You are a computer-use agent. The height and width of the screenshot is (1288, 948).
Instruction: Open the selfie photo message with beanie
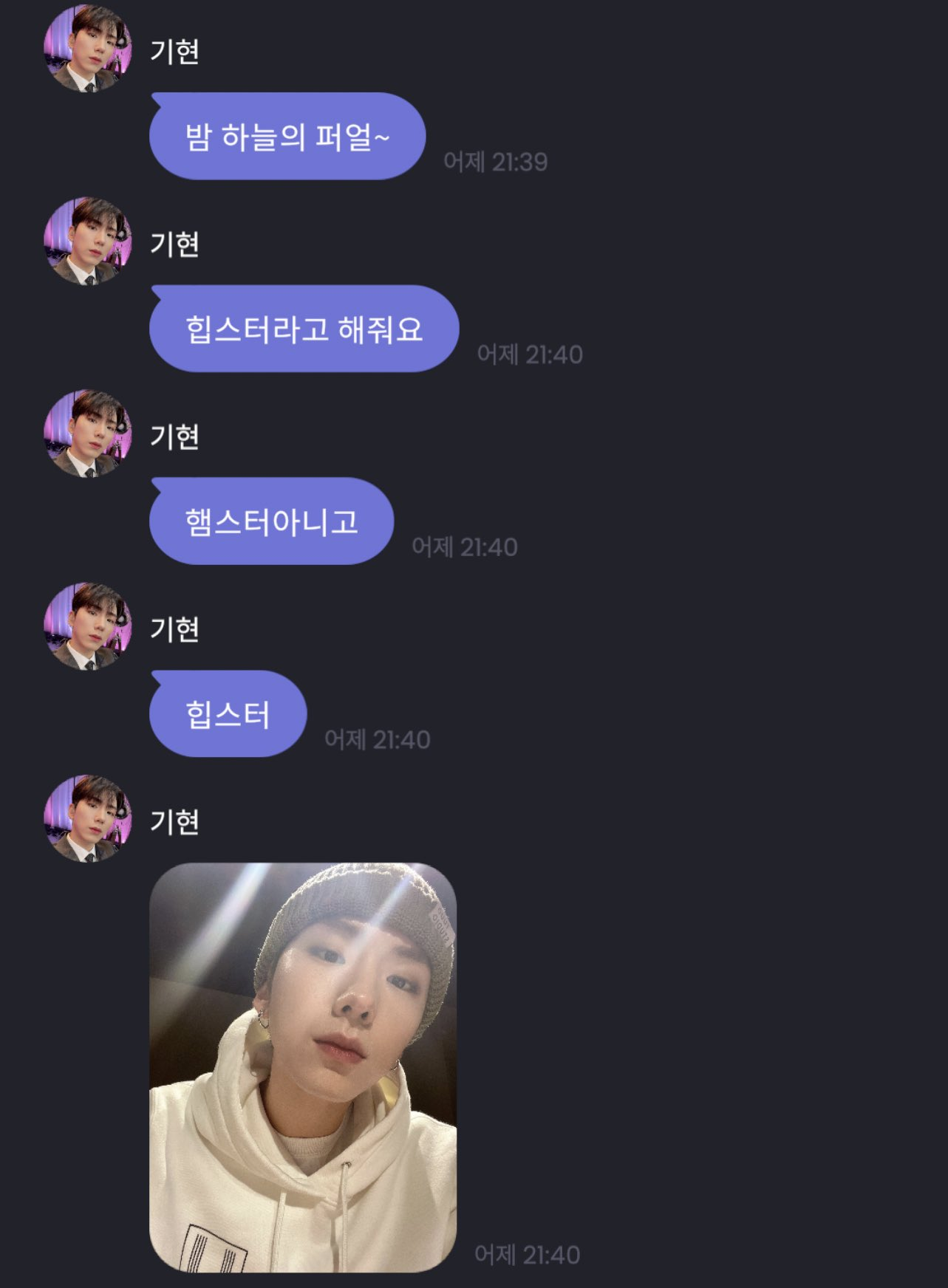[x=303, y=1066]
